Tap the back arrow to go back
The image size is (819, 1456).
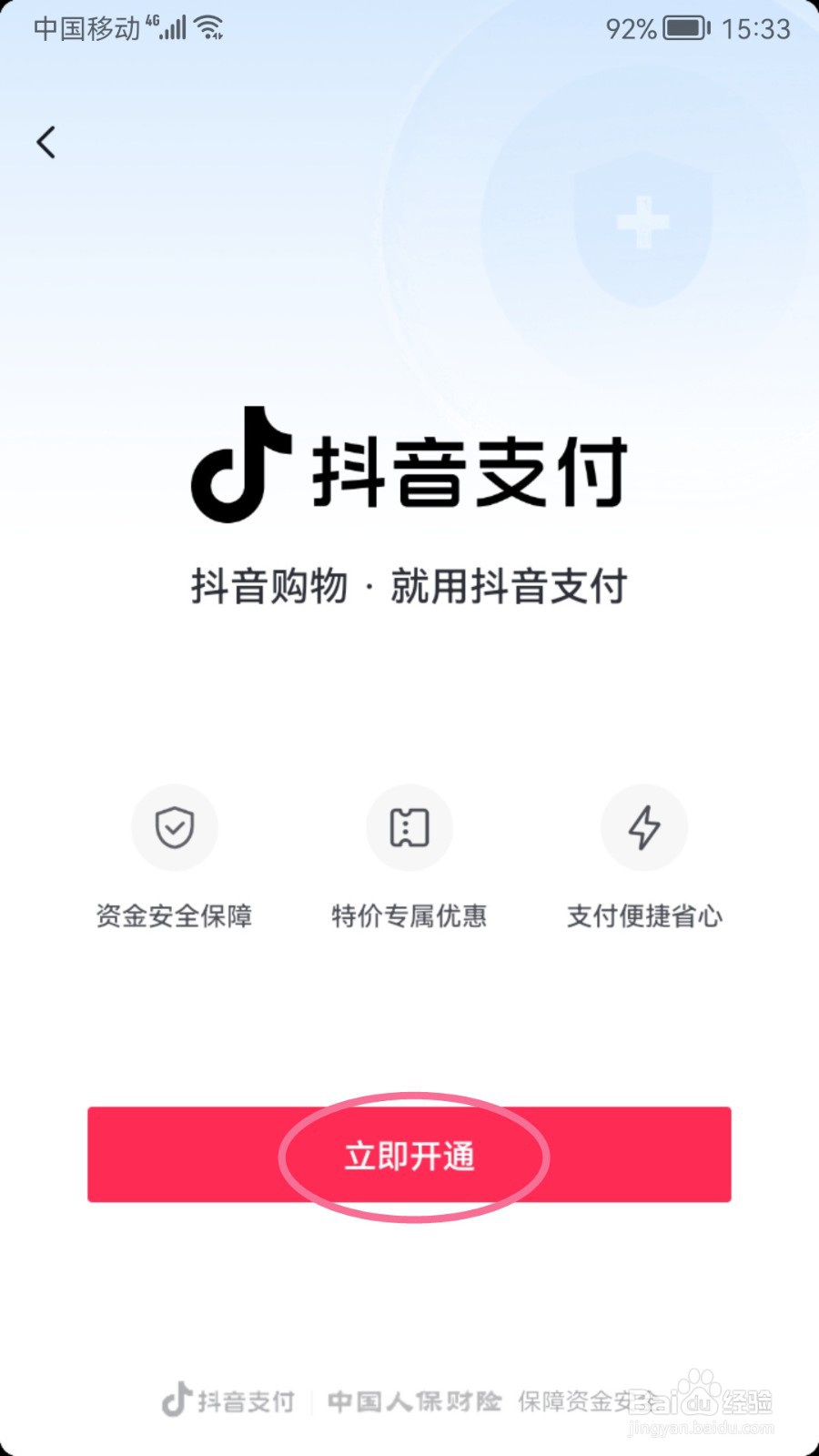(x=47, y=142)
